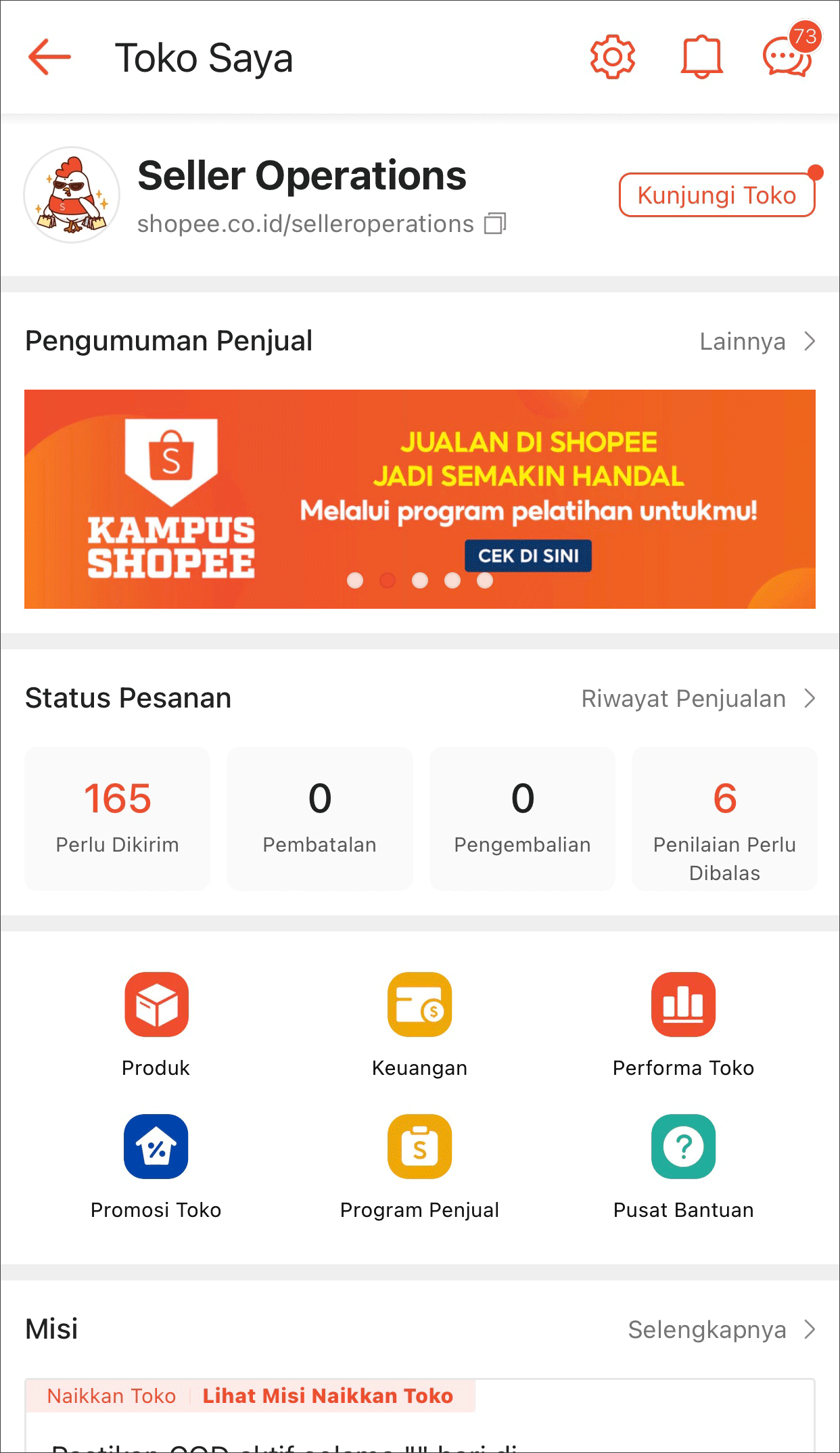Viewport: 840px width, 1453px height.
Task: Open the Keuangan wallet icon
Action: pyautogui.click(x=419, y=1005)
